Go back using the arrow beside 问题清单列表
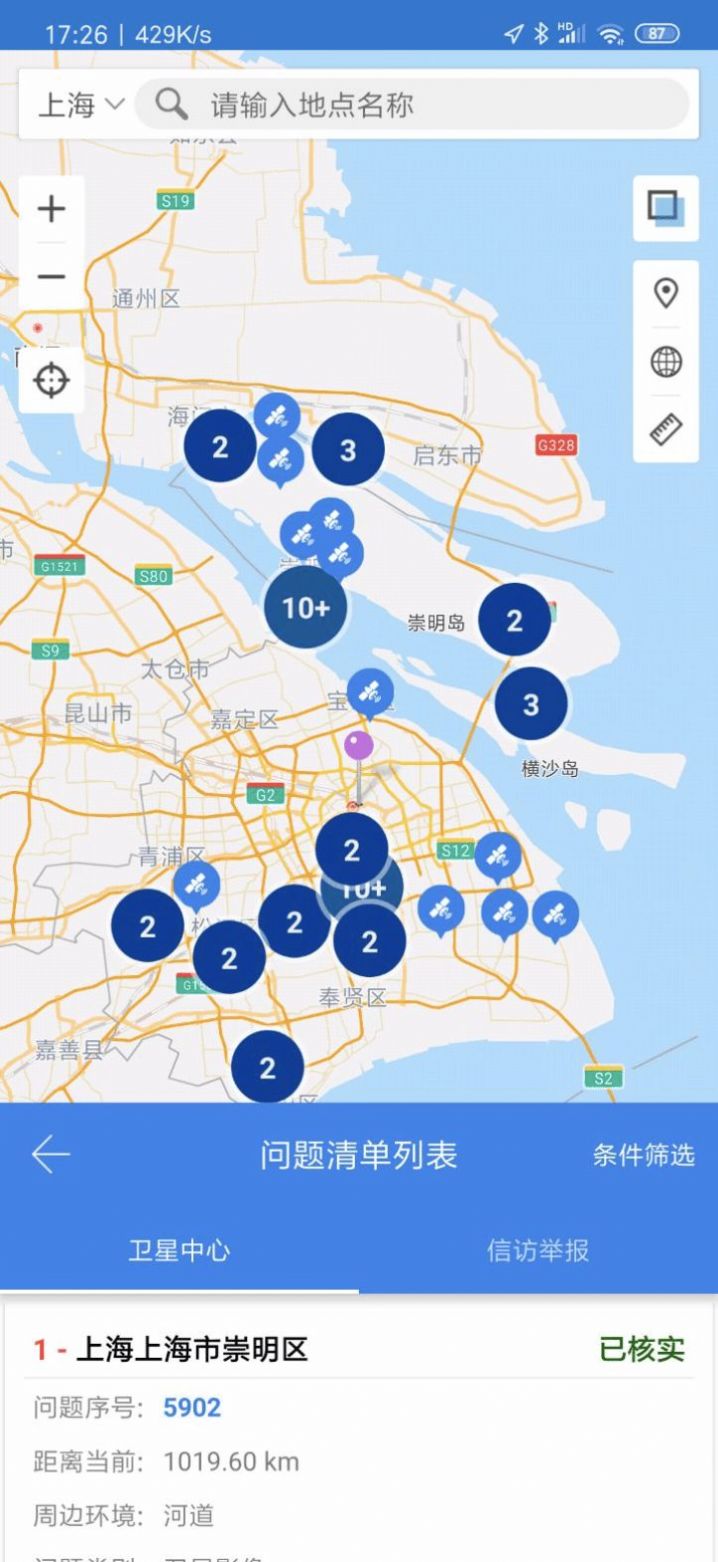 [x=51, y=1155]
